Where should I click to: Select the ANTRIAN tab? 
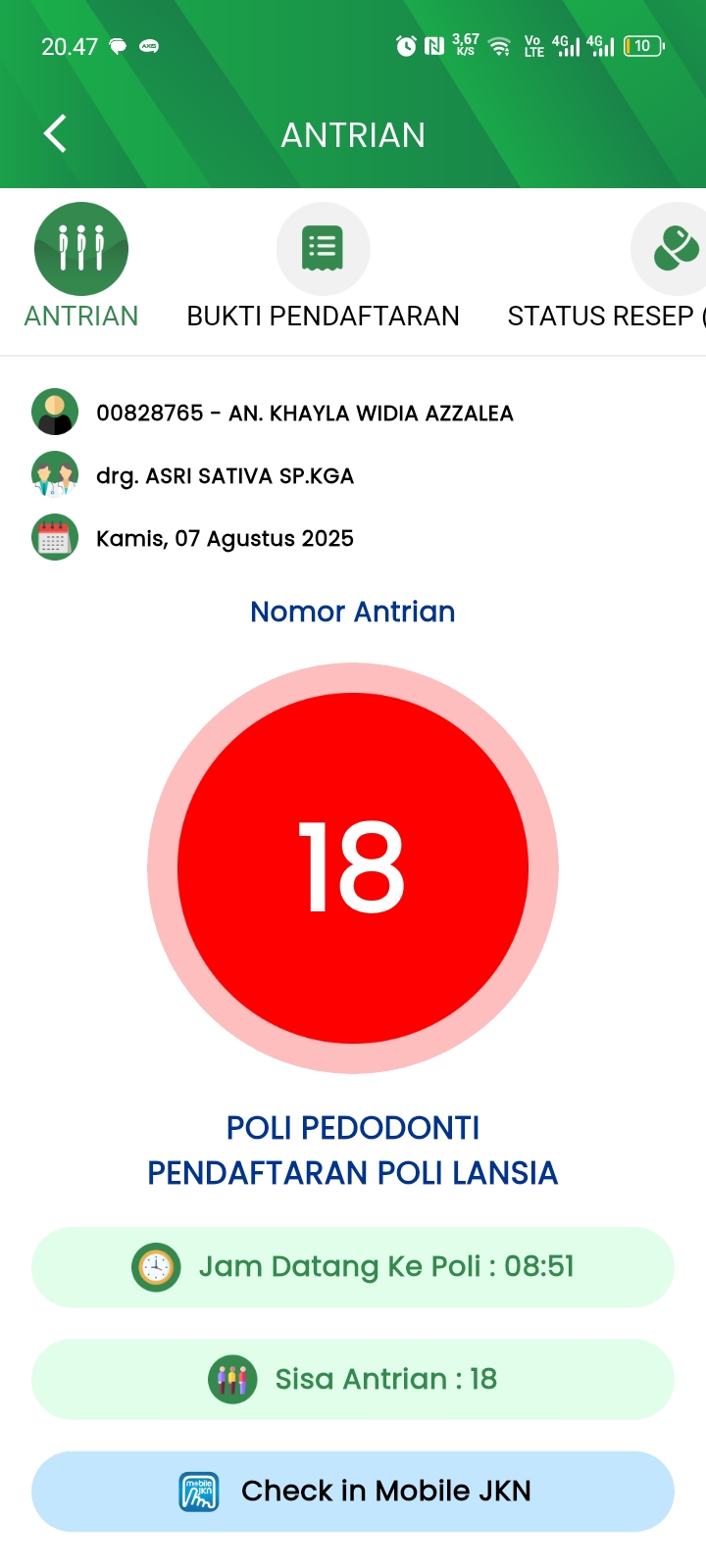[x=81, y=265]
